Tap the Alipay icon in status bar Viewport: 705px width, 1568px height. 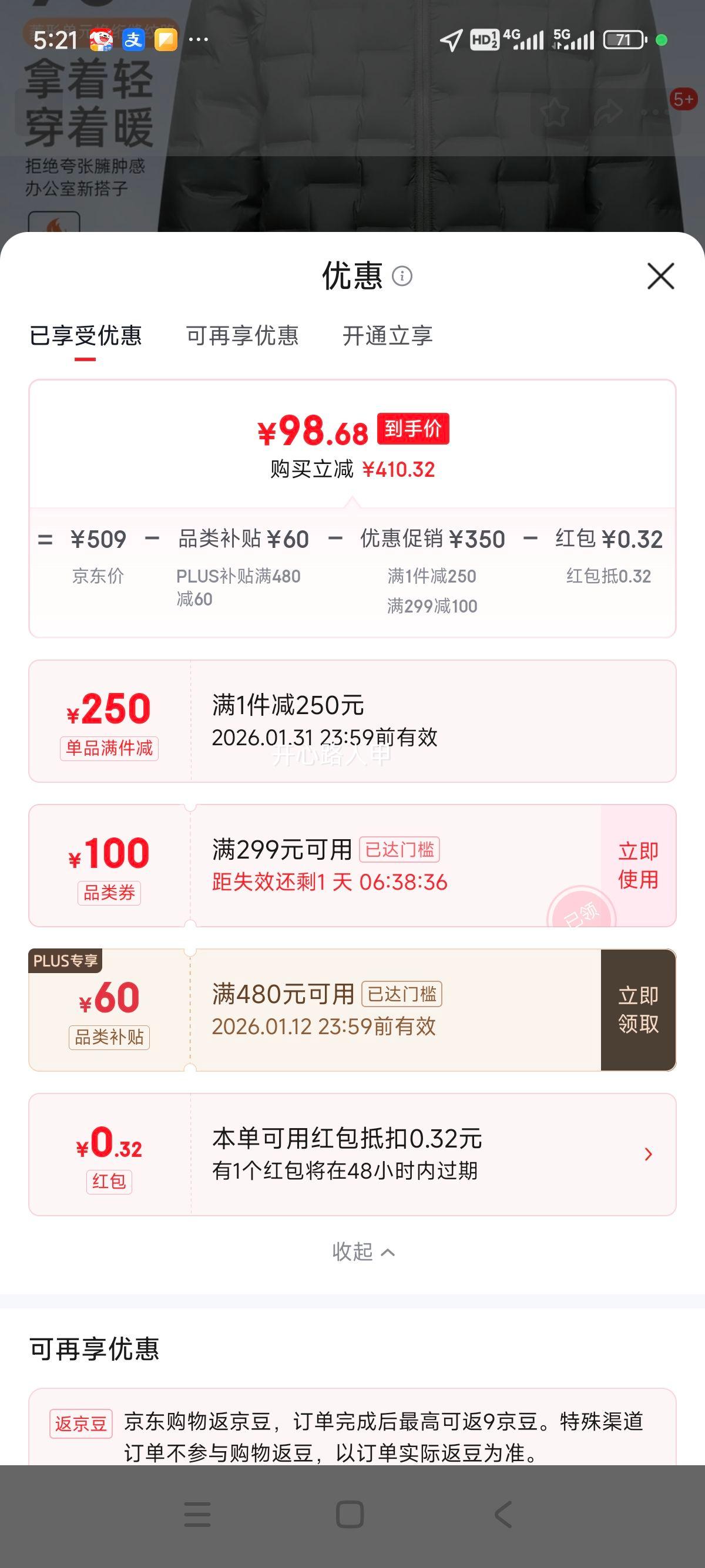click(x=135, y=39)
